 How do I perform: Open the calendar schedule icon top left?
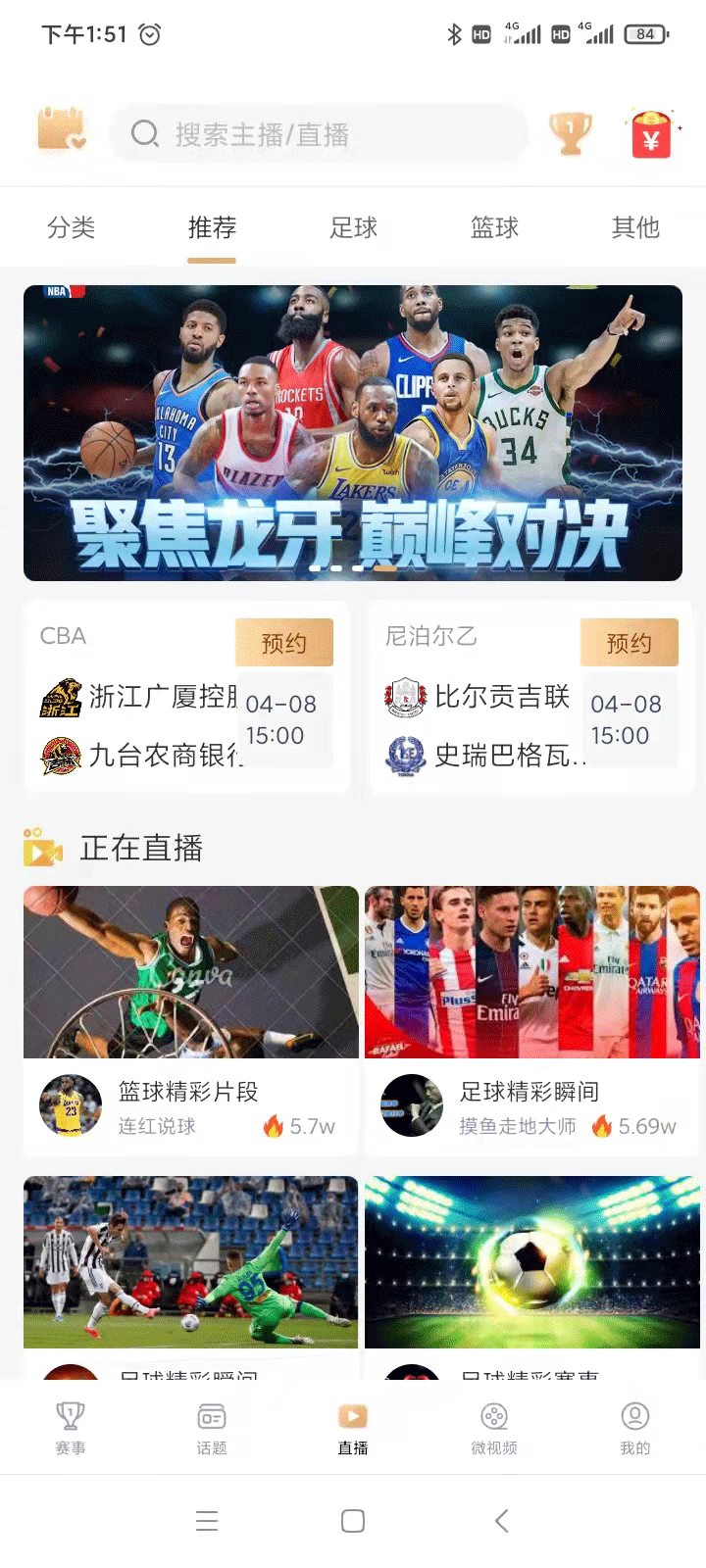pos(59,132)
